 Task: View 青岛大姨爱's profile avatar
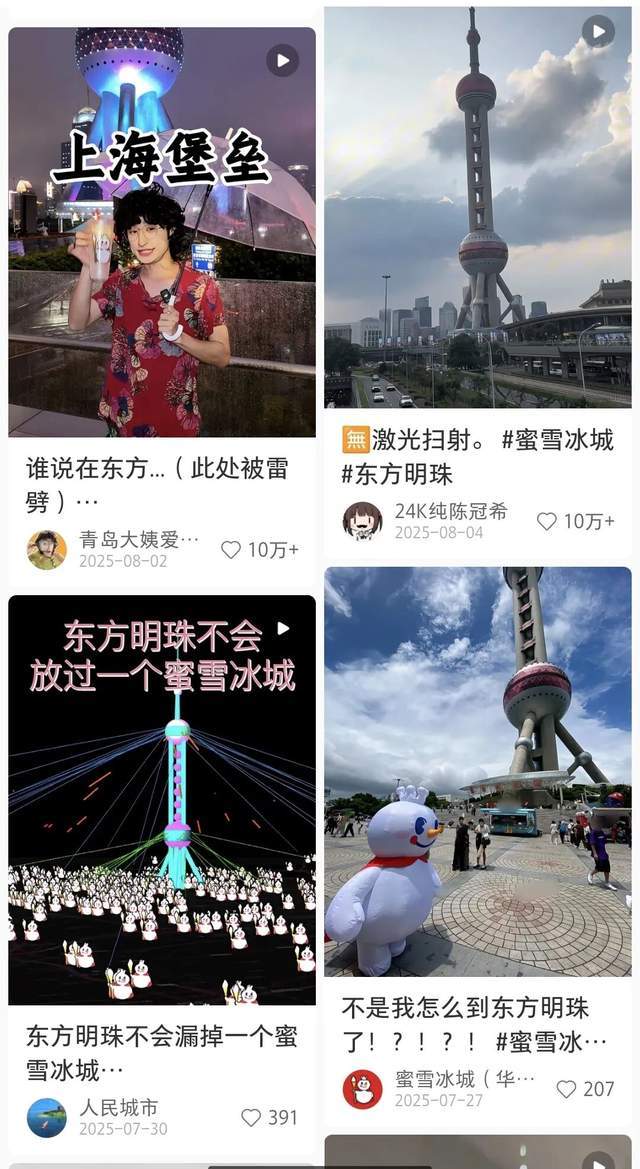(47, 550)
